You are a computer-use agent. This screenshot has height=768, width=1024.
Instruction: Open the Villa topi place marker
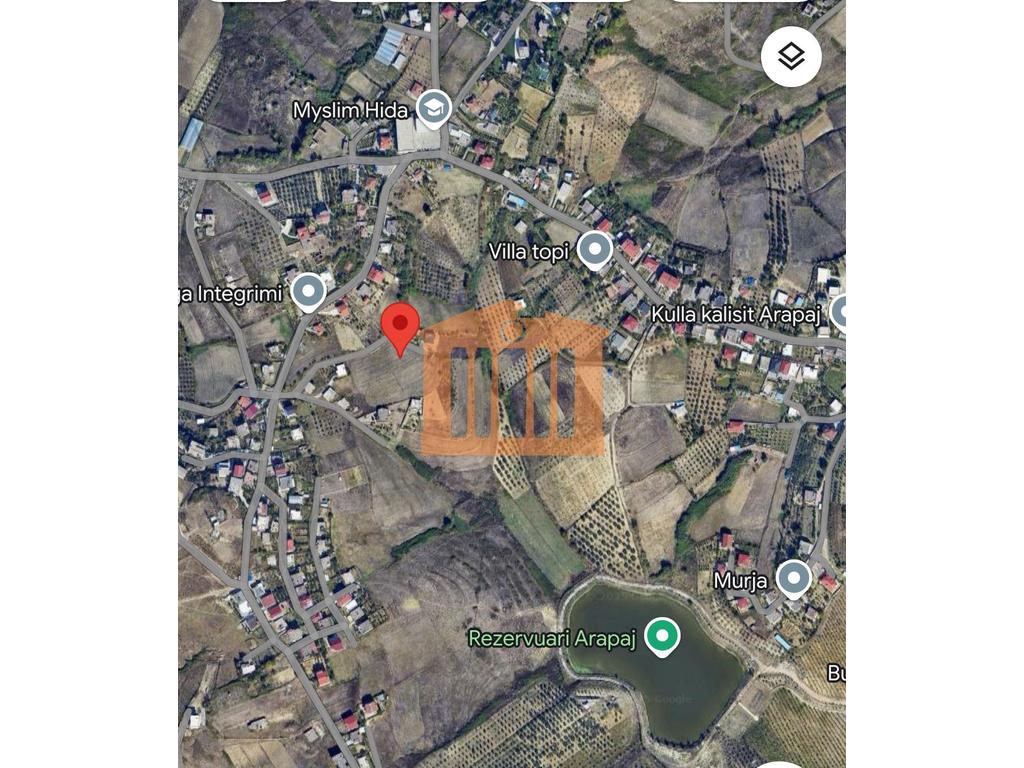pyautogui.click(x=595, y=250)
